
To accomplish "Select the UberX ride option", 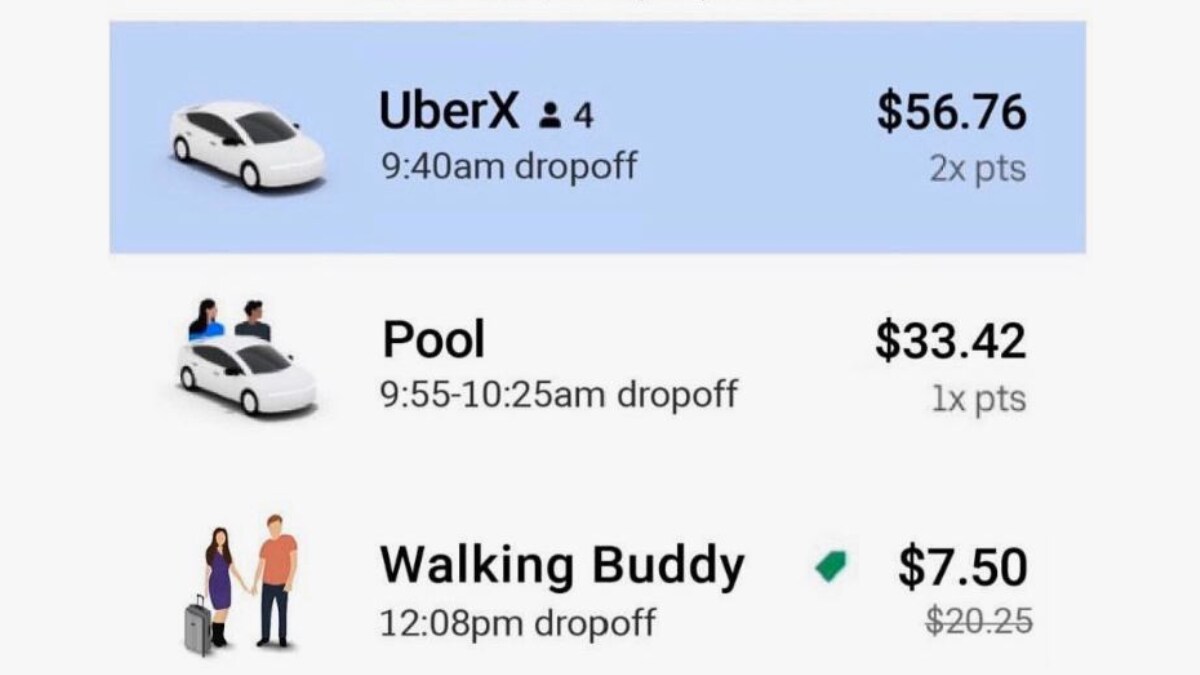I will tap(597, 138).
